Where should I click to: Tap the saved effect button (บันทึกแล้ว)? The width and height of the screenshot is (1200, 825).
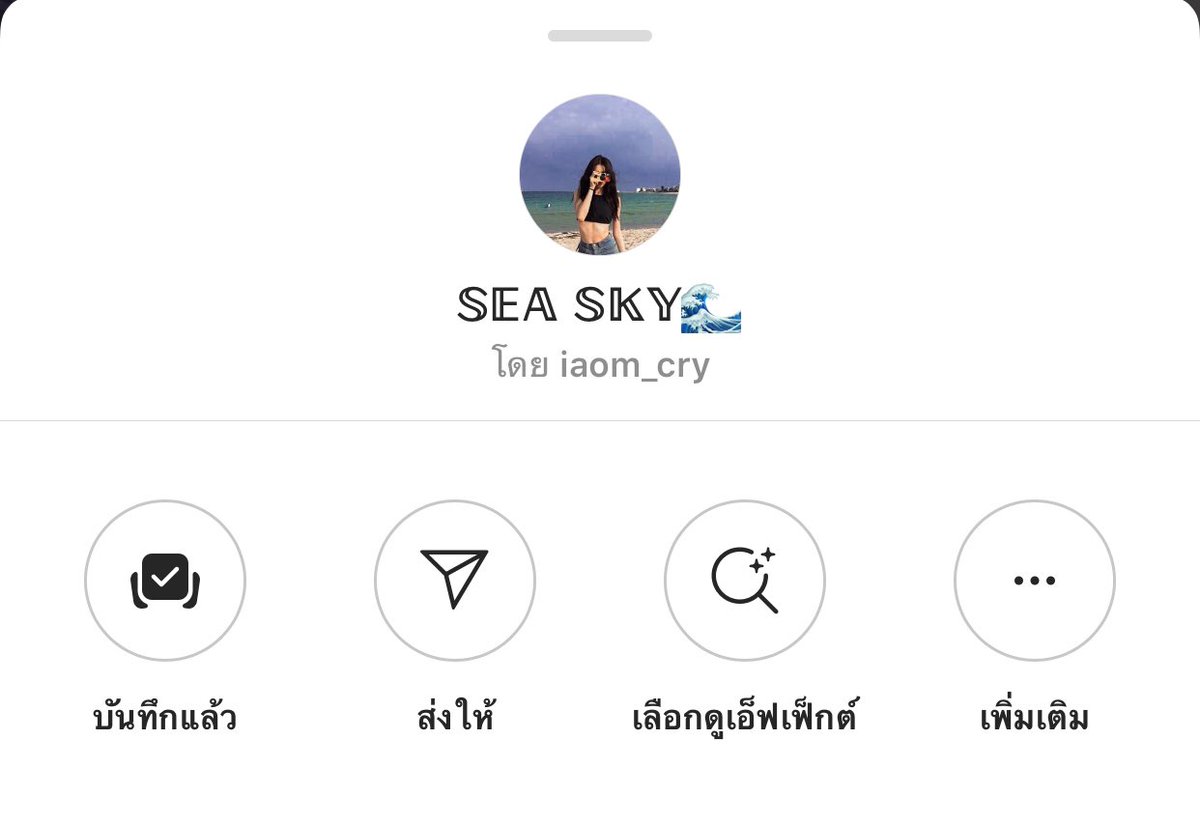click(x=165, y=580)
